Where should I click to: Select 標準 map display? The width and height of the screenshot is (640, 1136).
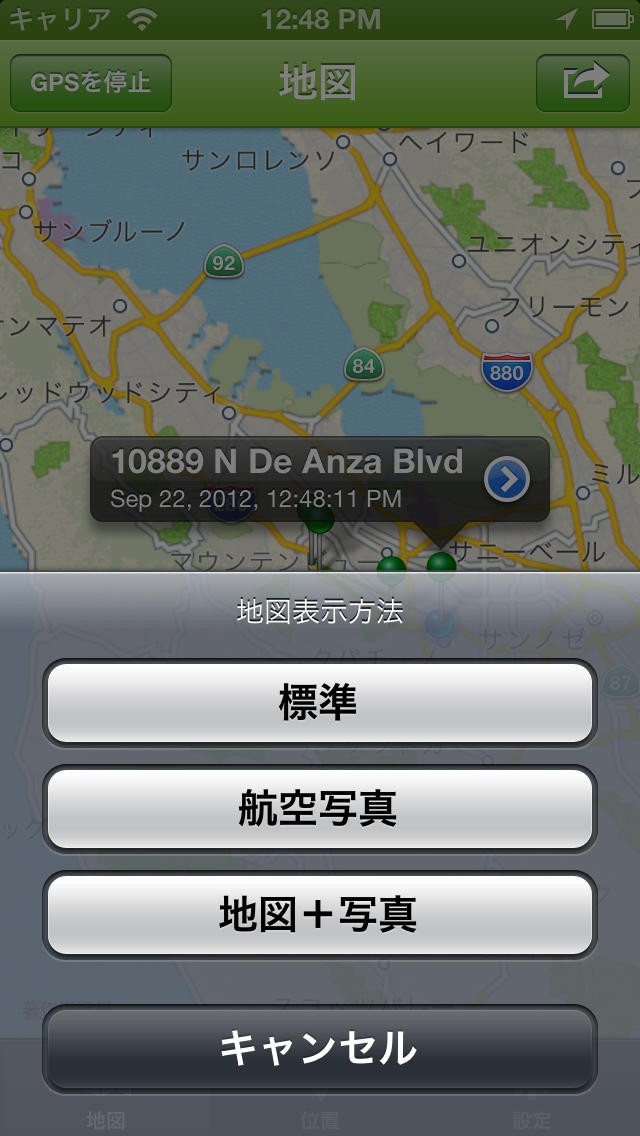pos(319,702)
